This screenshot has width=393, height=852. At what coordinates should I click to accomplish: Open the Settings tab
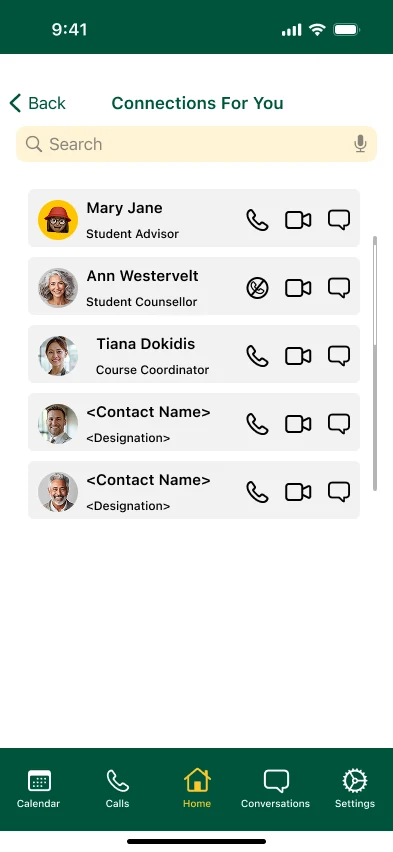coord(354,788)
